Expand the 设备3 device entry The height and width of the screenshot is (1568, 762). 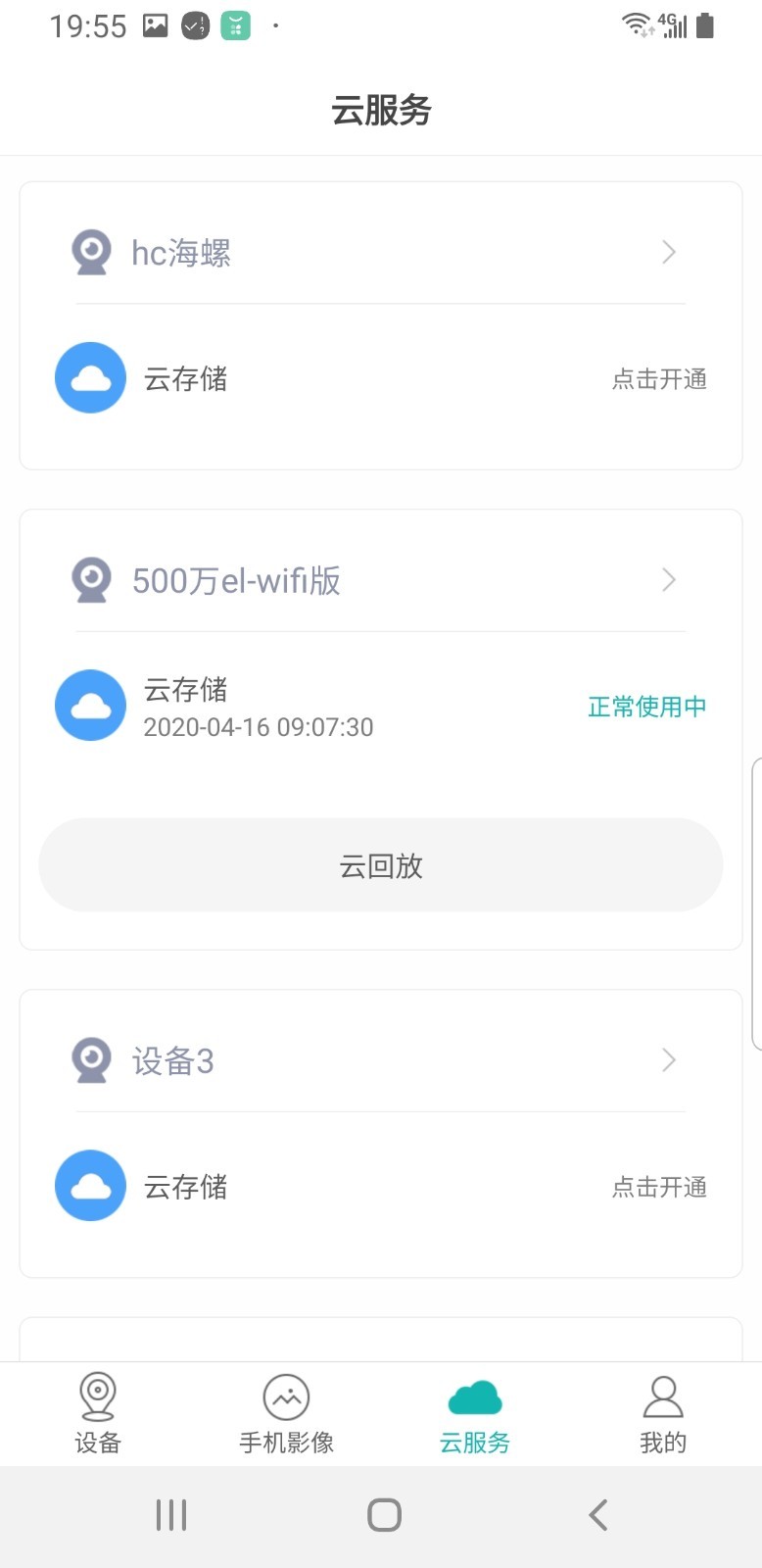[669, 1059]
